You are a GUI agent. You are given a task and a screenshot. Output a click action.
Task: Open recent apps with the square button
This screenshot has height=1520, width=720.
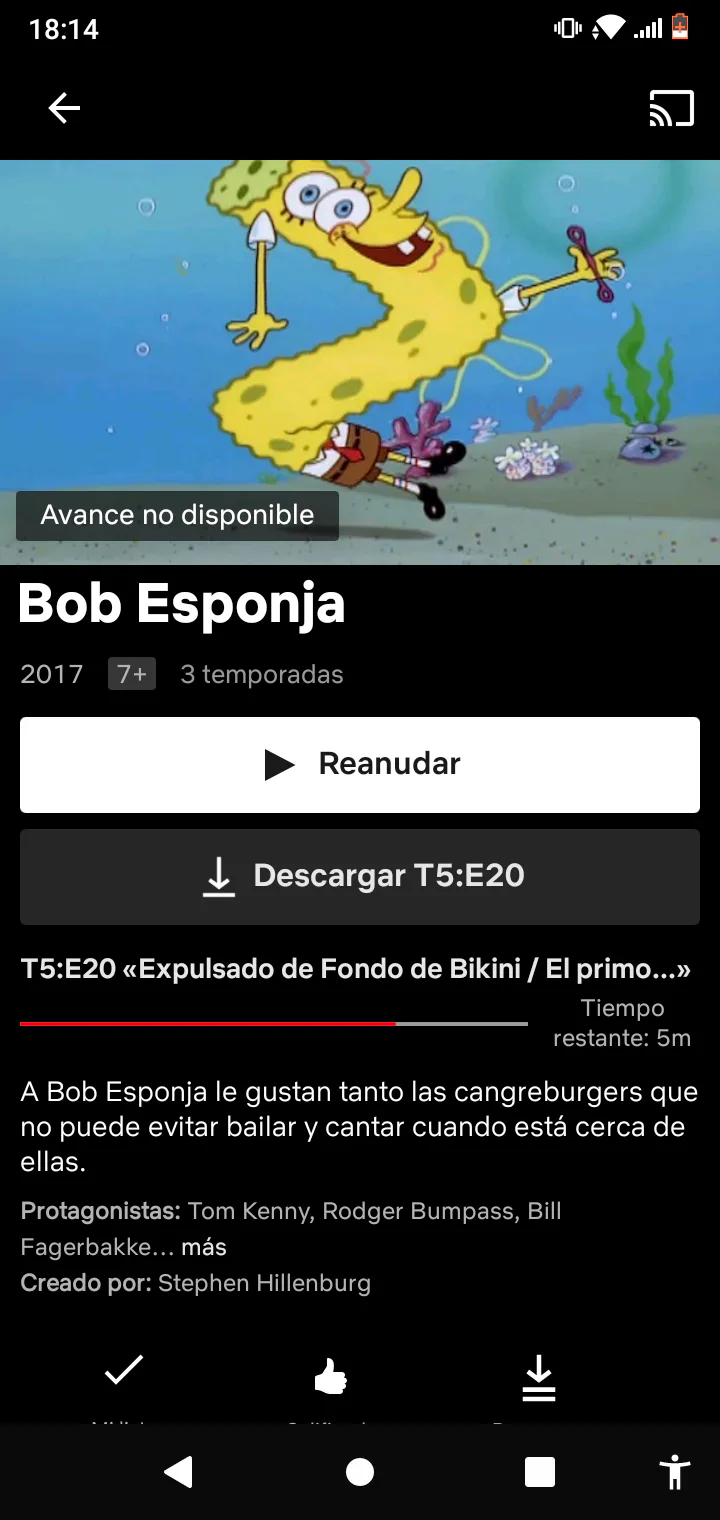point(540,1472)
